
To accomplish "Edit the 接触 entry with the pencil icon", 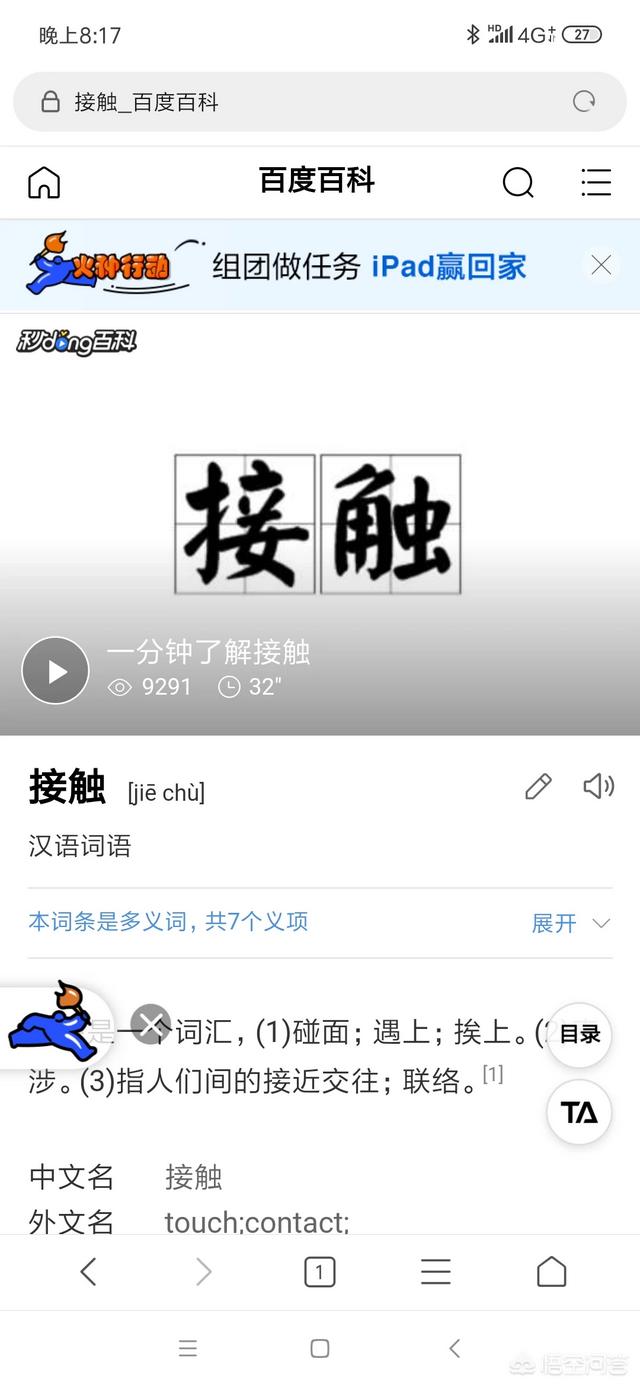I will 538,787.
